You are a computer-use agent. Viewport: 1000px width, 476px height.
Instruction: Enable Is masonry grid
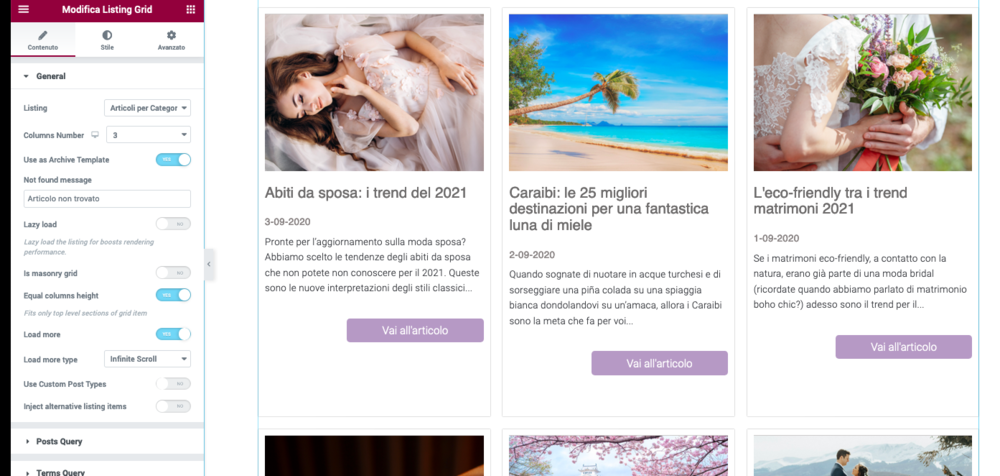click(173, 272)
